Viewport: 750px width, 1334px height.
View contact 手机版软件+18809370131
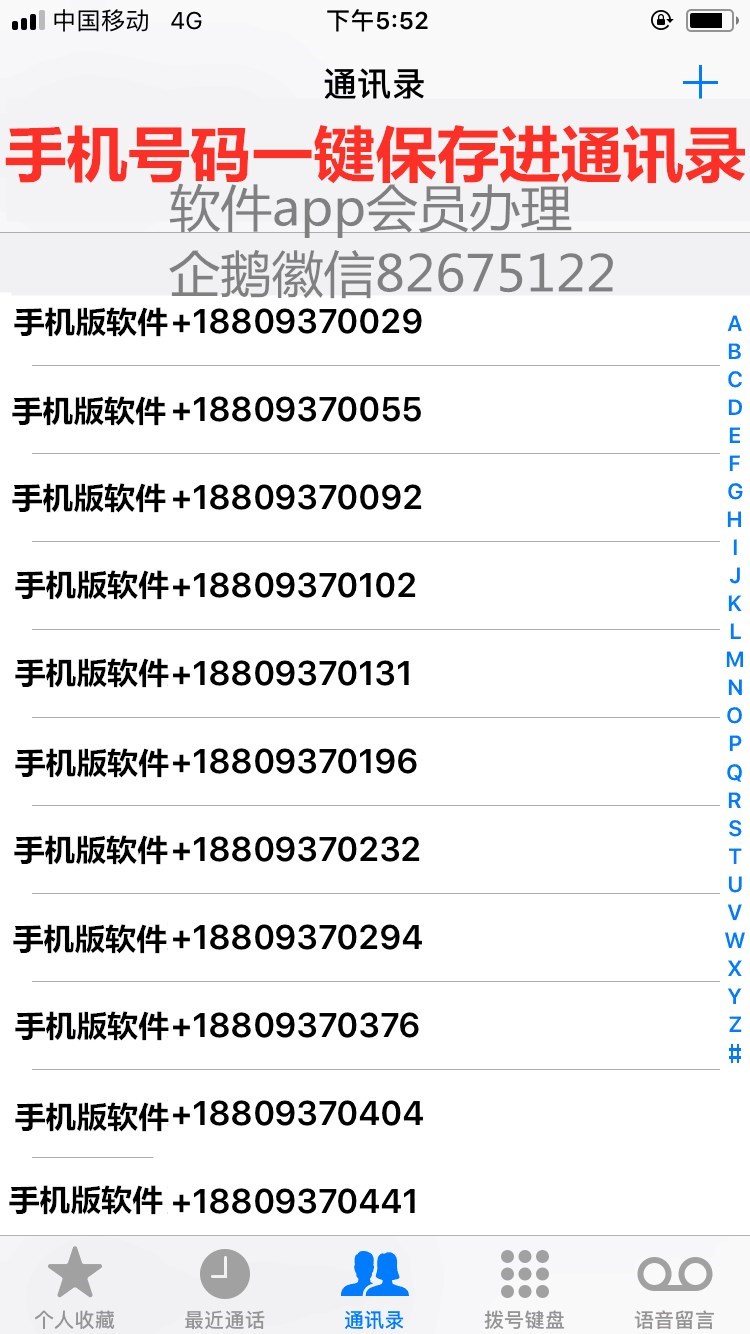(360, 674)
